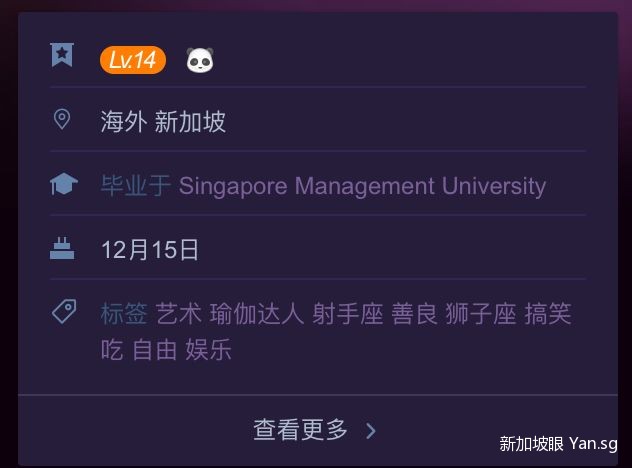Screen dimensions: 632x468
Task: Select the 瑜伽达人 tag
Action: point(256,314)
